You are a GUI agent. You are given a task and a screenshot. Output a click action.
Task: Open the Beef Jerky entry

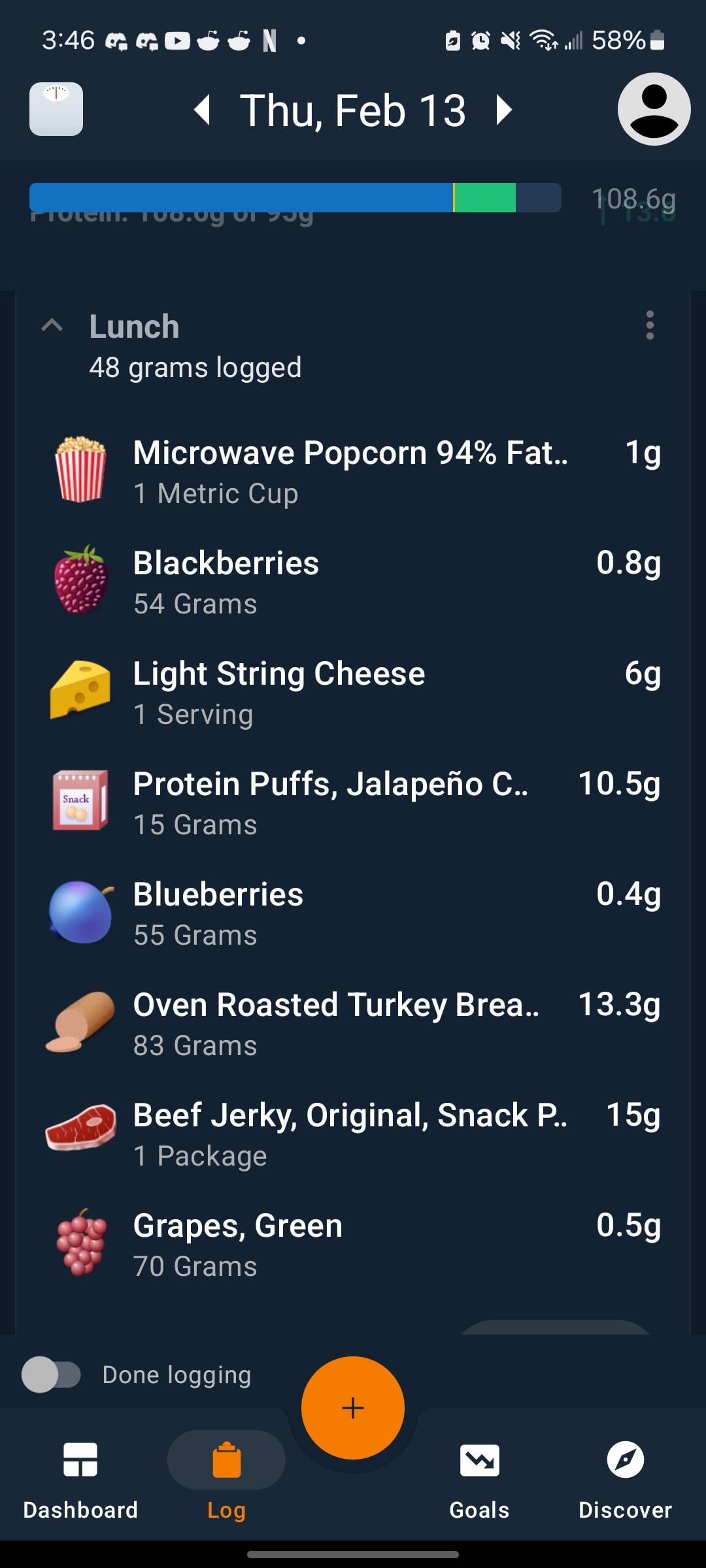[x=353, y=1134]
